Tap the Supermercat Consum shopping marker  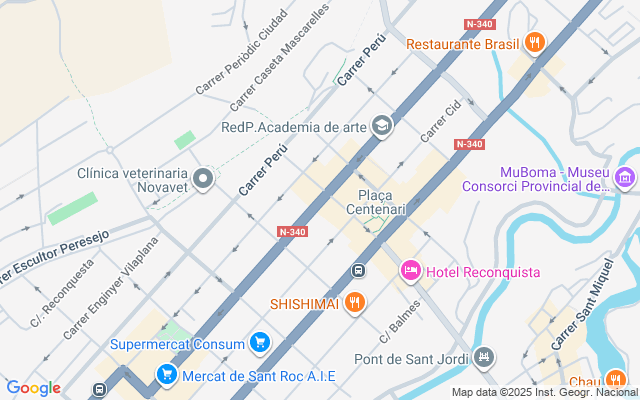coord(260,344)
